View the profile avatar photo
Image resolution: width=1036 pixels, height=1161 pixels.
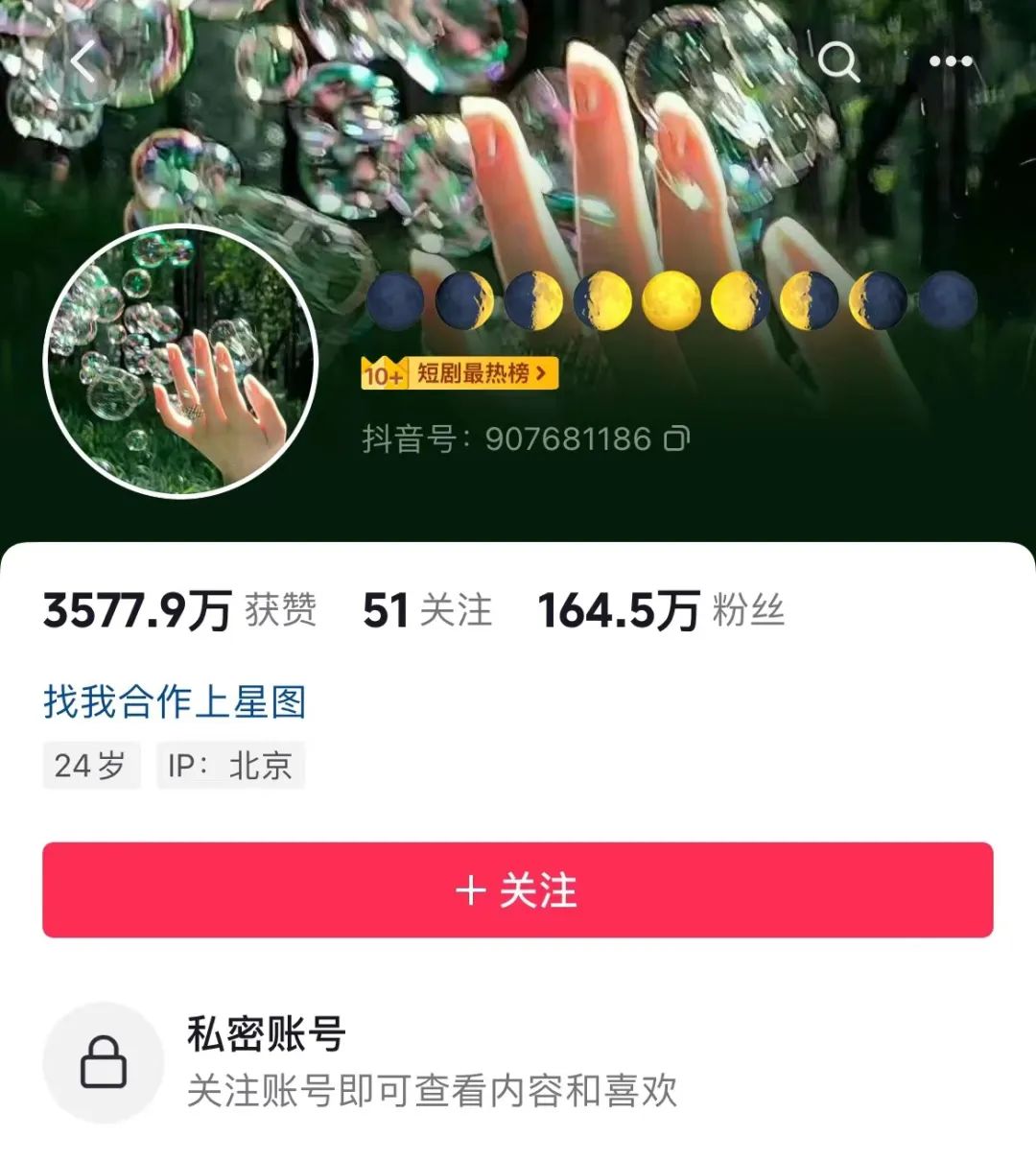(180, 362)
